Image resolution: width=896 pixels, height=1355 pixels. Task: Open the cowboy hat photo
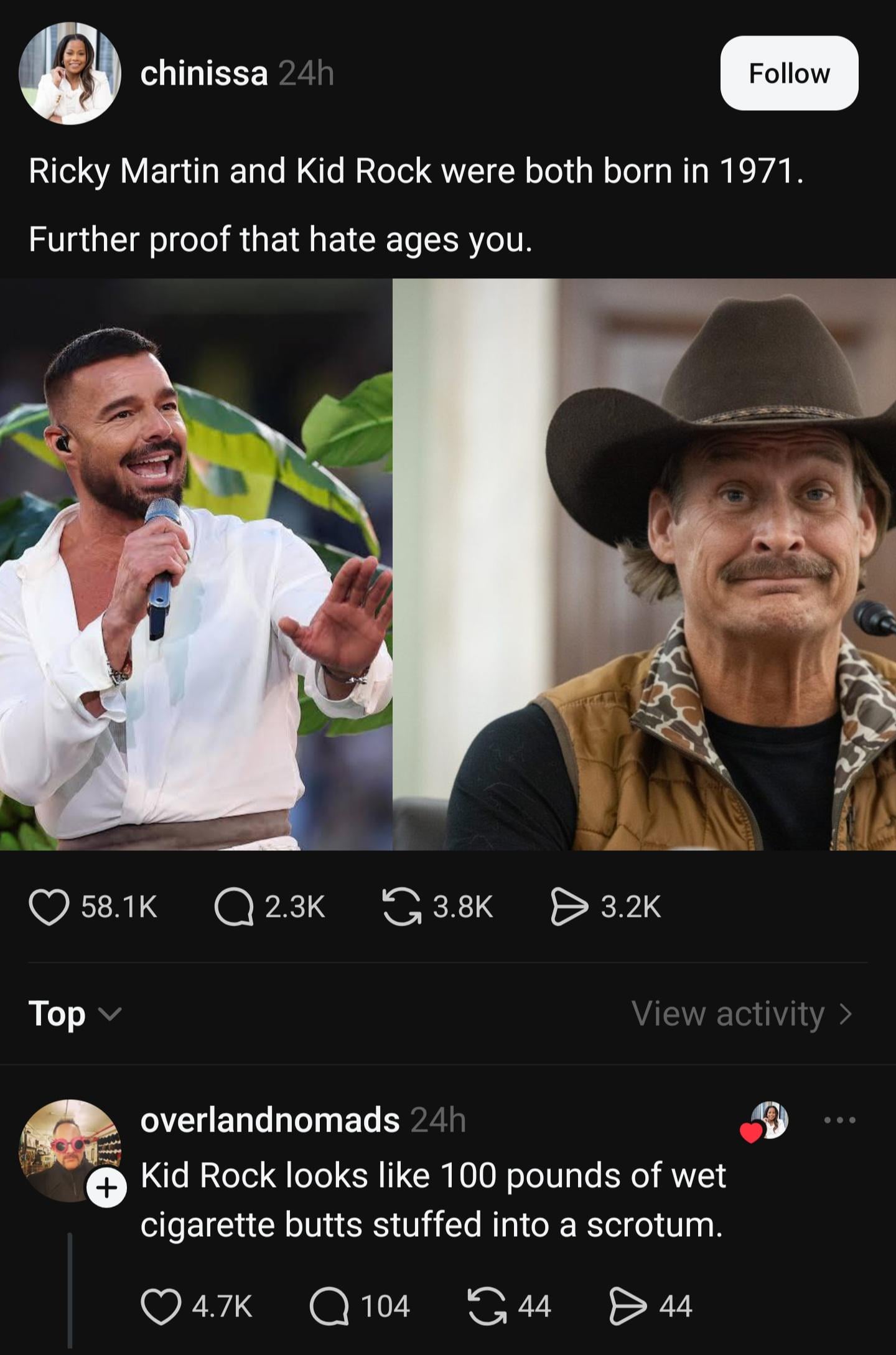[645, 564]
